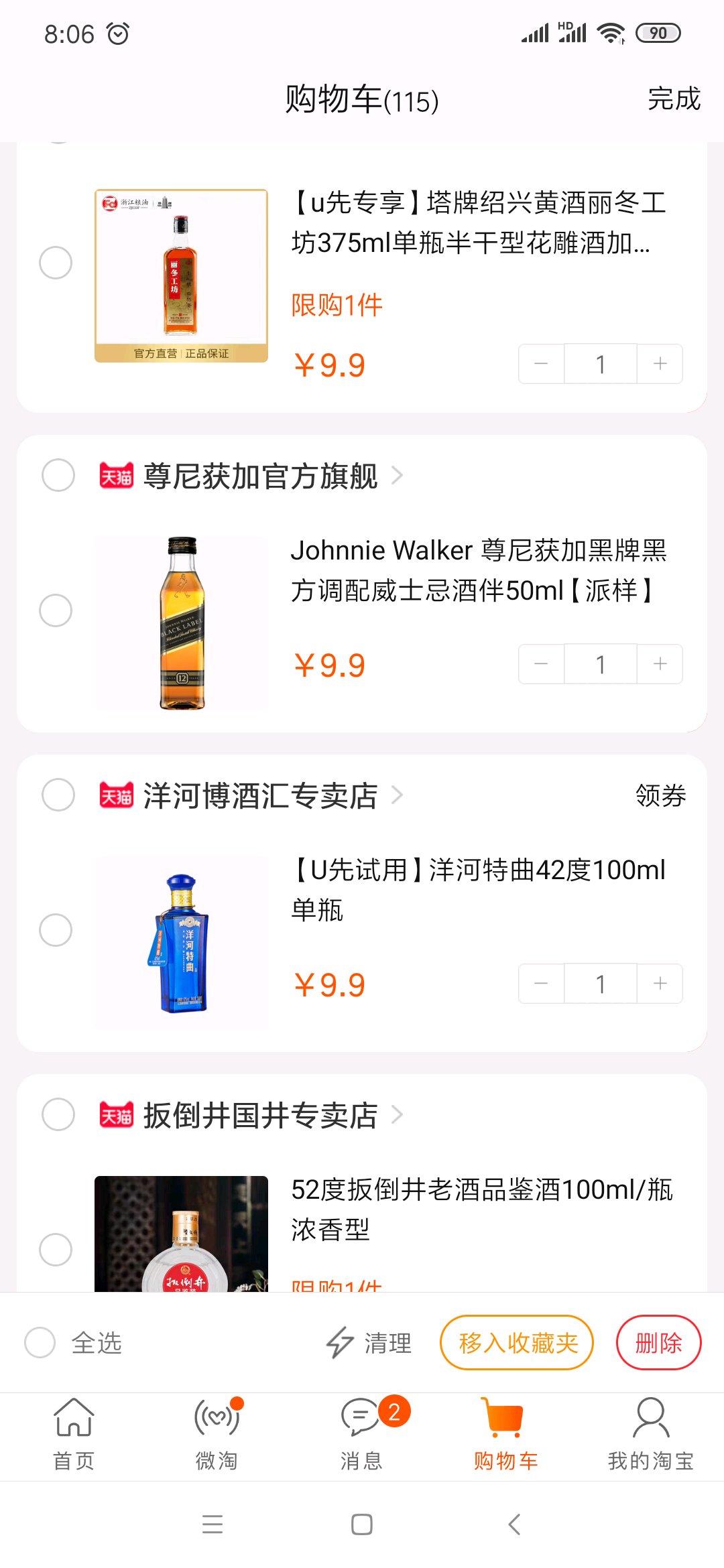Select the 塔牌绍兴黄酒 item checkbox

coord(56,263)
